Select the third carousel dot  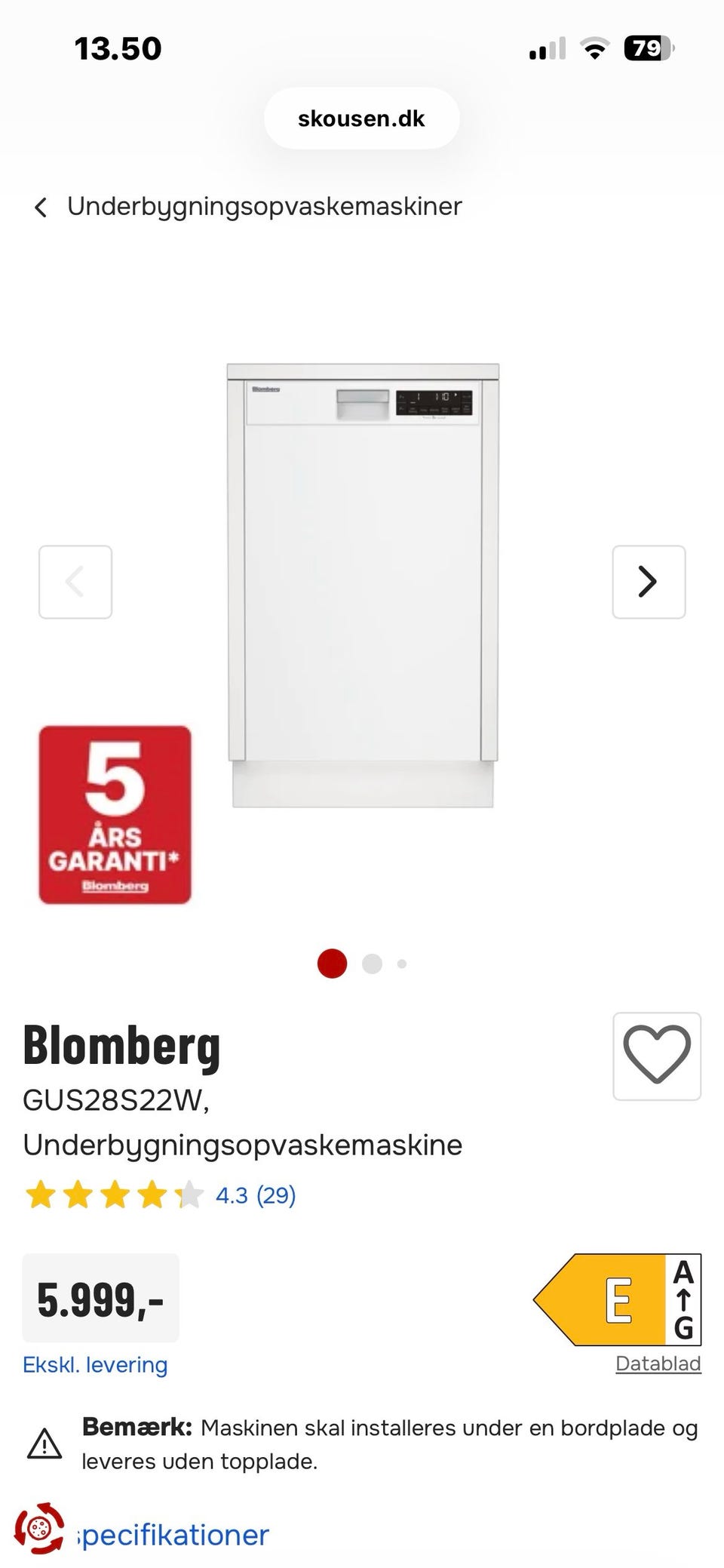402,964
